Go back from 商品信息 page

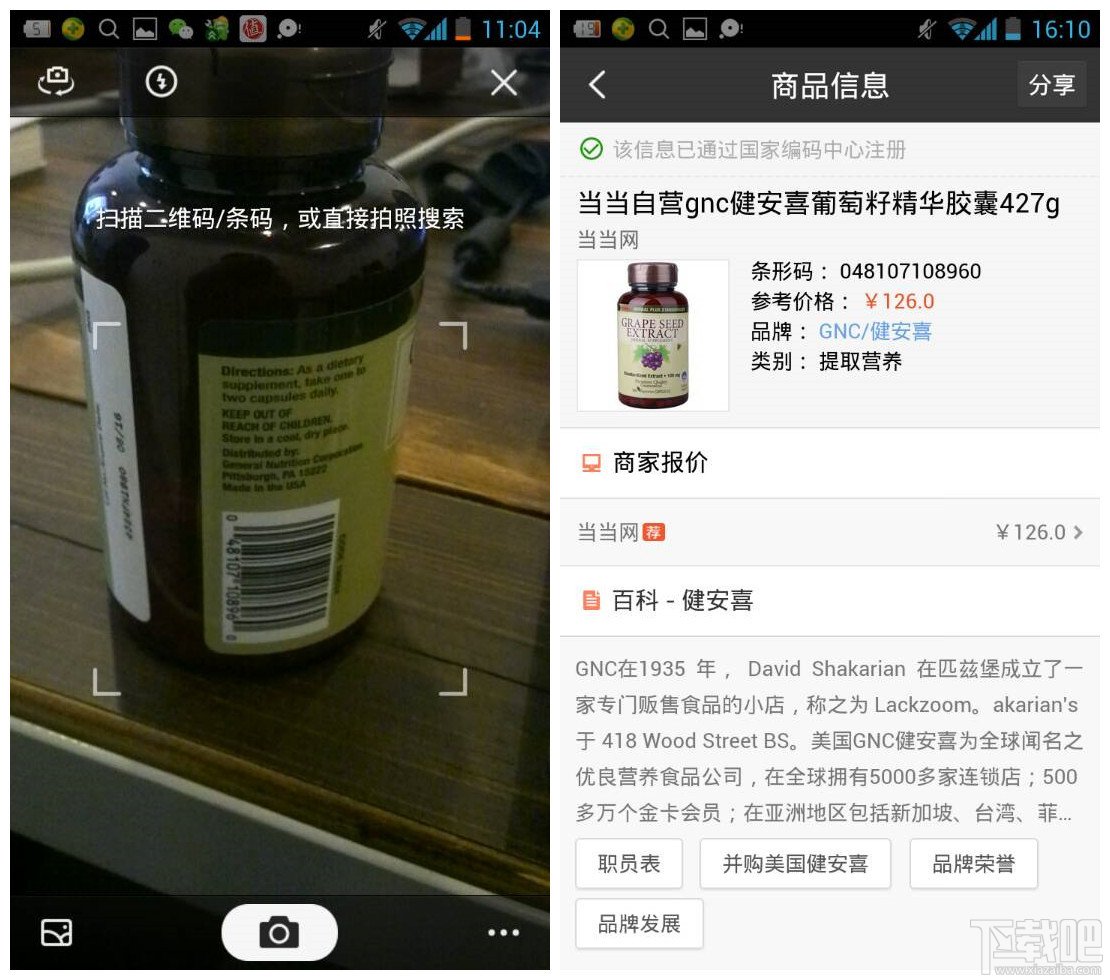pos(597,85)
